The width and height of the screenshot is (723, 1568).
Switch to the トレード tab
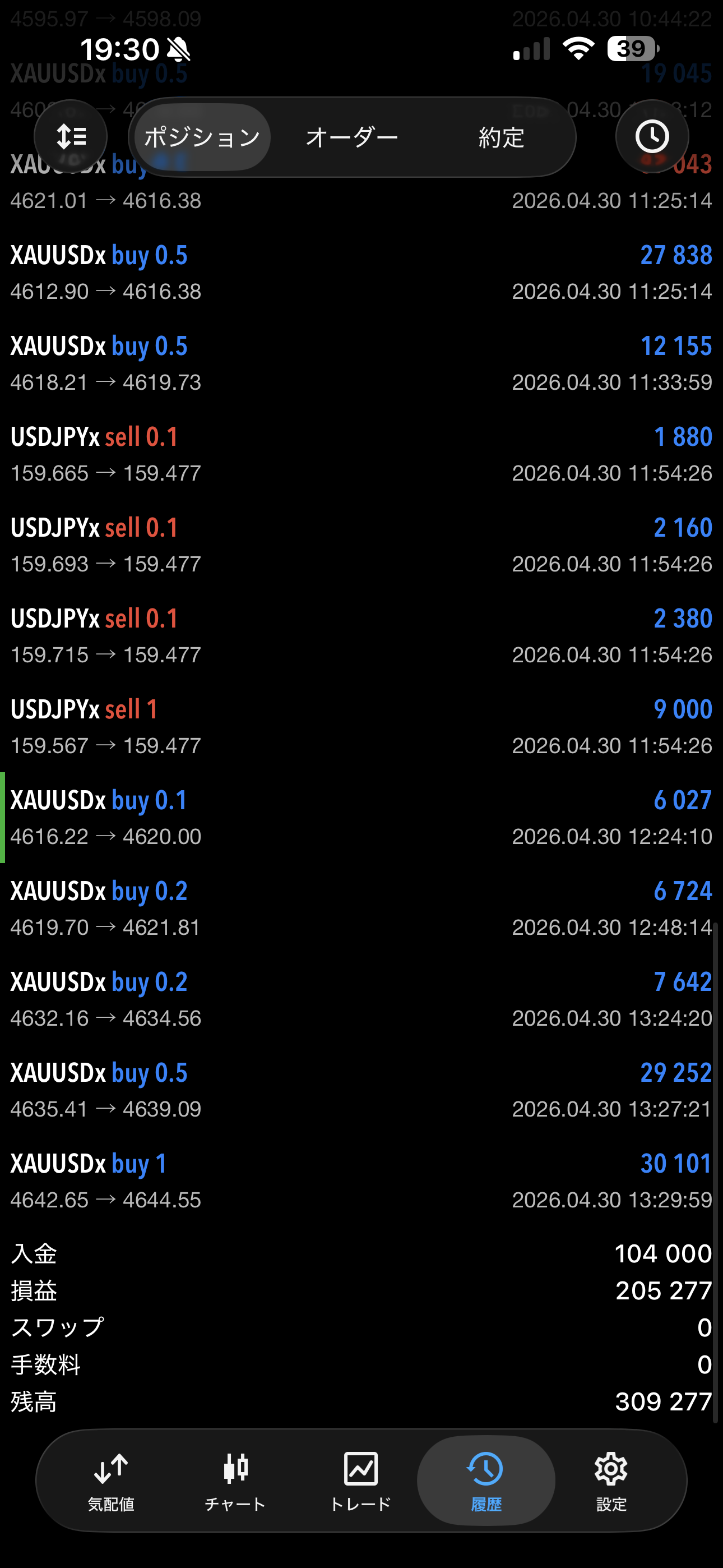pos(360,1481)
